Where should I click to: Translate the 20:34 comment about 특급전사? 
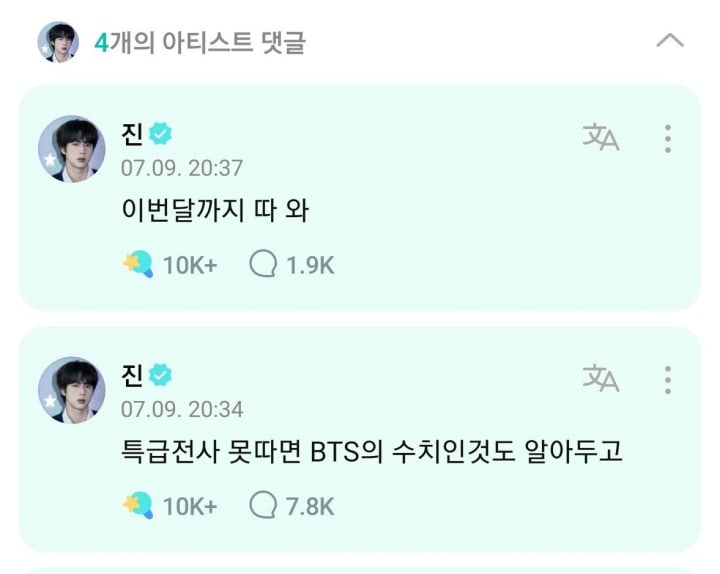pyautogui.click(x=601, y=379)
